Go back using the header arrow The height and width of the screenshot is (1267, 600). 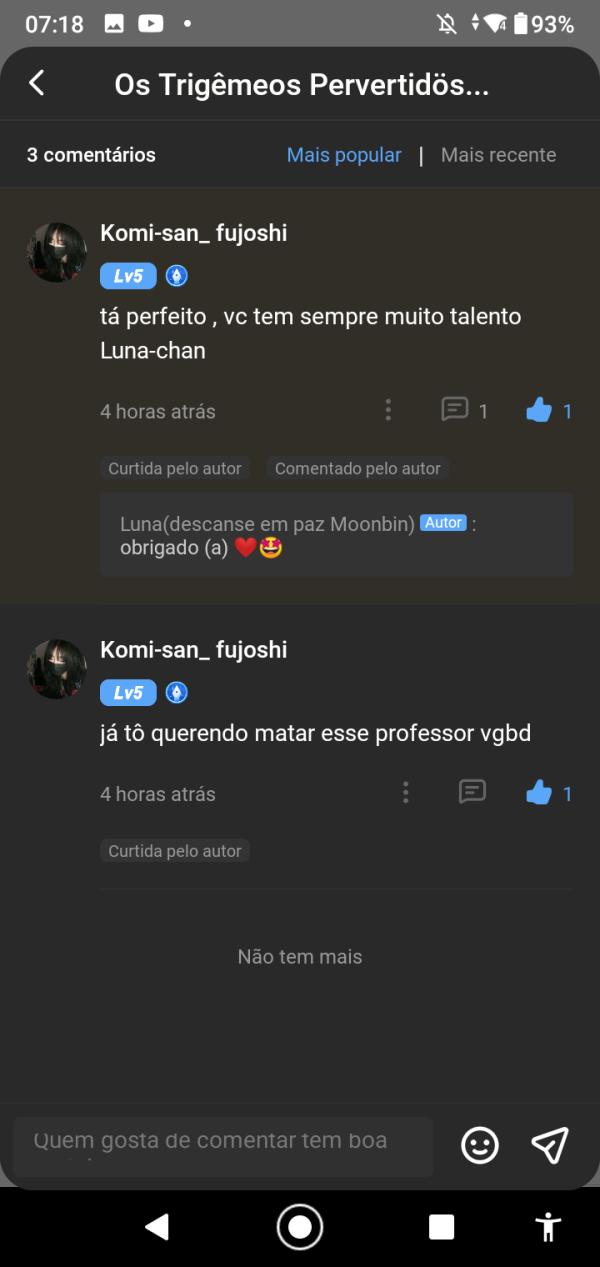point(37,83)
